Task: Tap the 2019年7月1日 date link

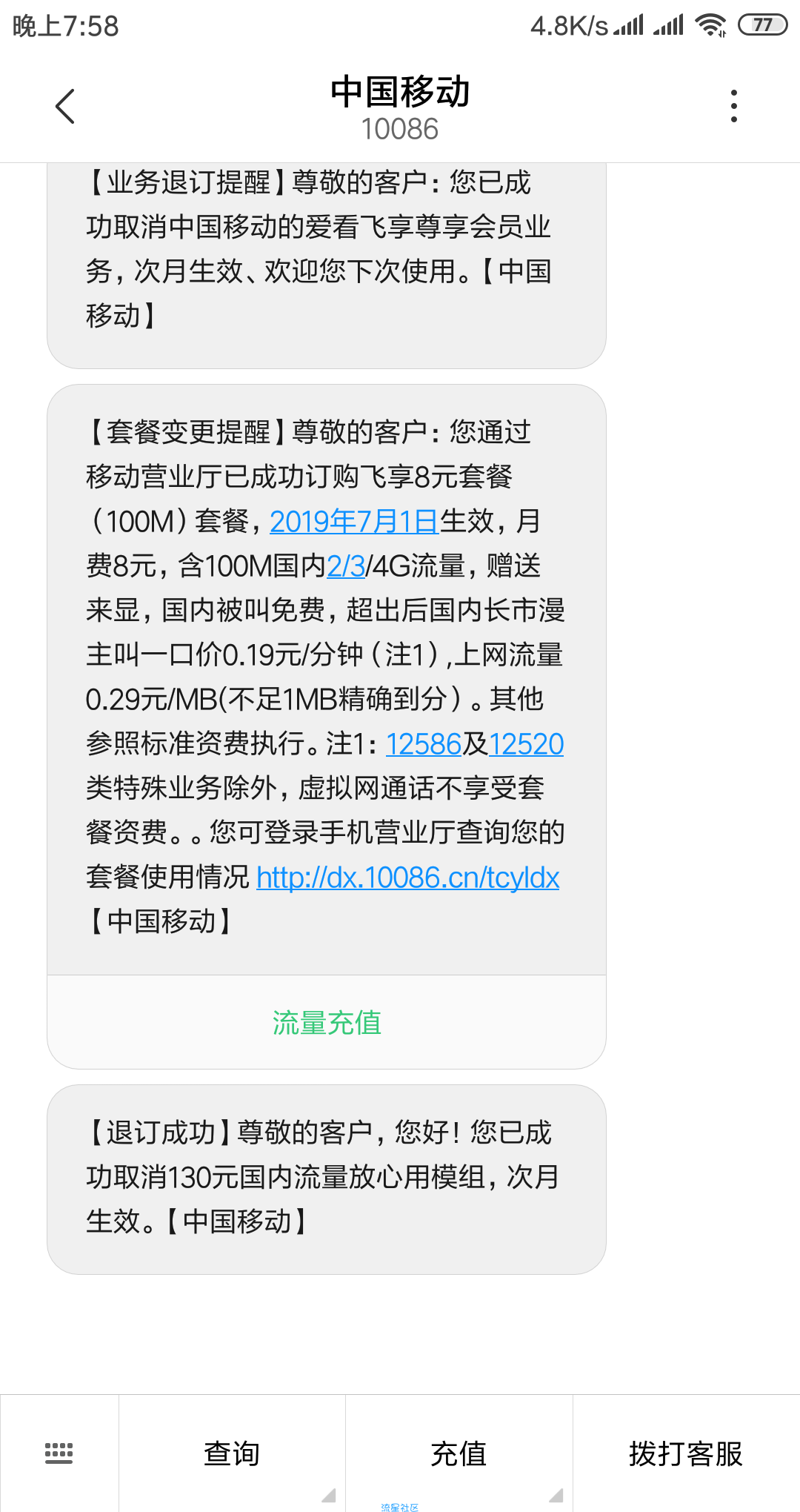Action: click(x=355, y=522)
